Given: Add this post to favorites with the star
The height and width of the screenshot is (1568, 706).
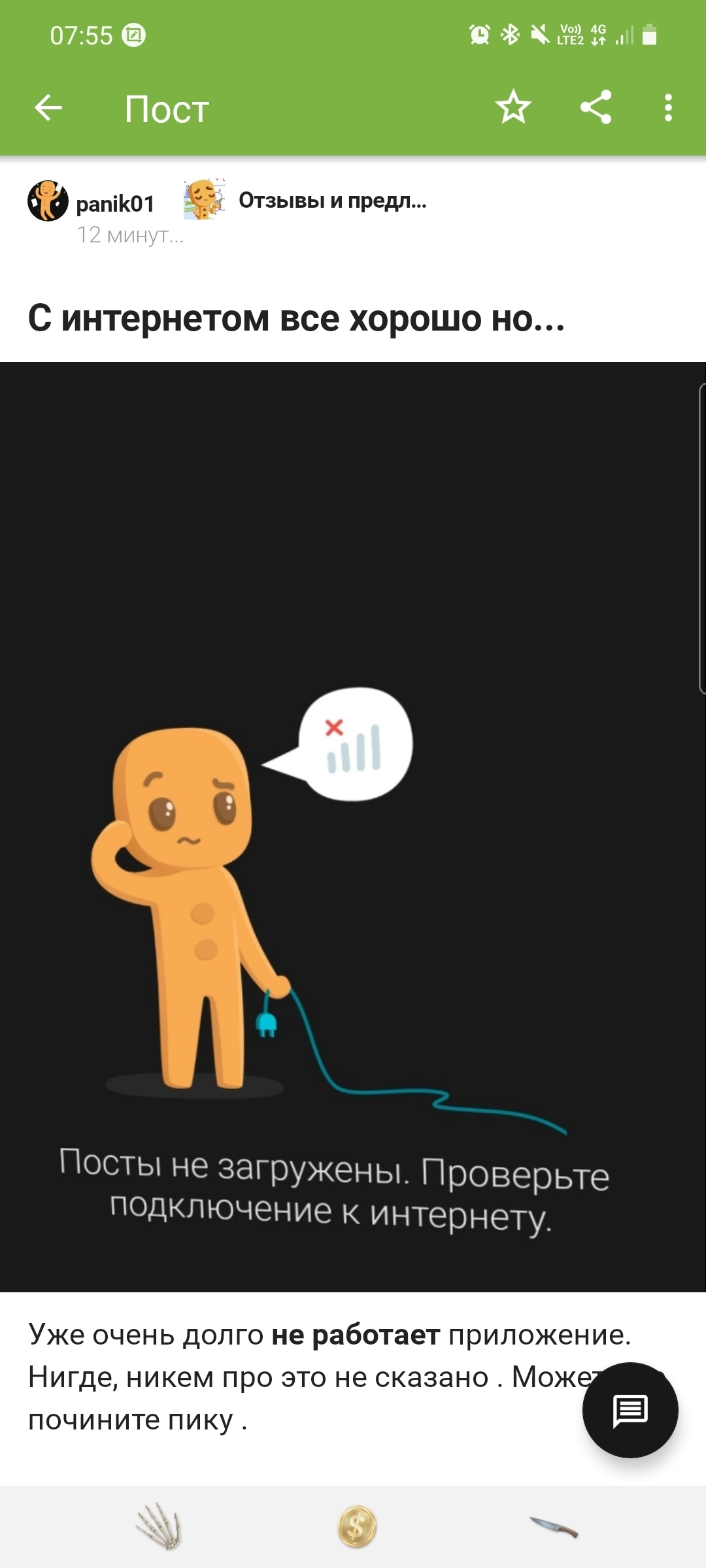Looking at the screenshot, I should (x=513, y=107).
